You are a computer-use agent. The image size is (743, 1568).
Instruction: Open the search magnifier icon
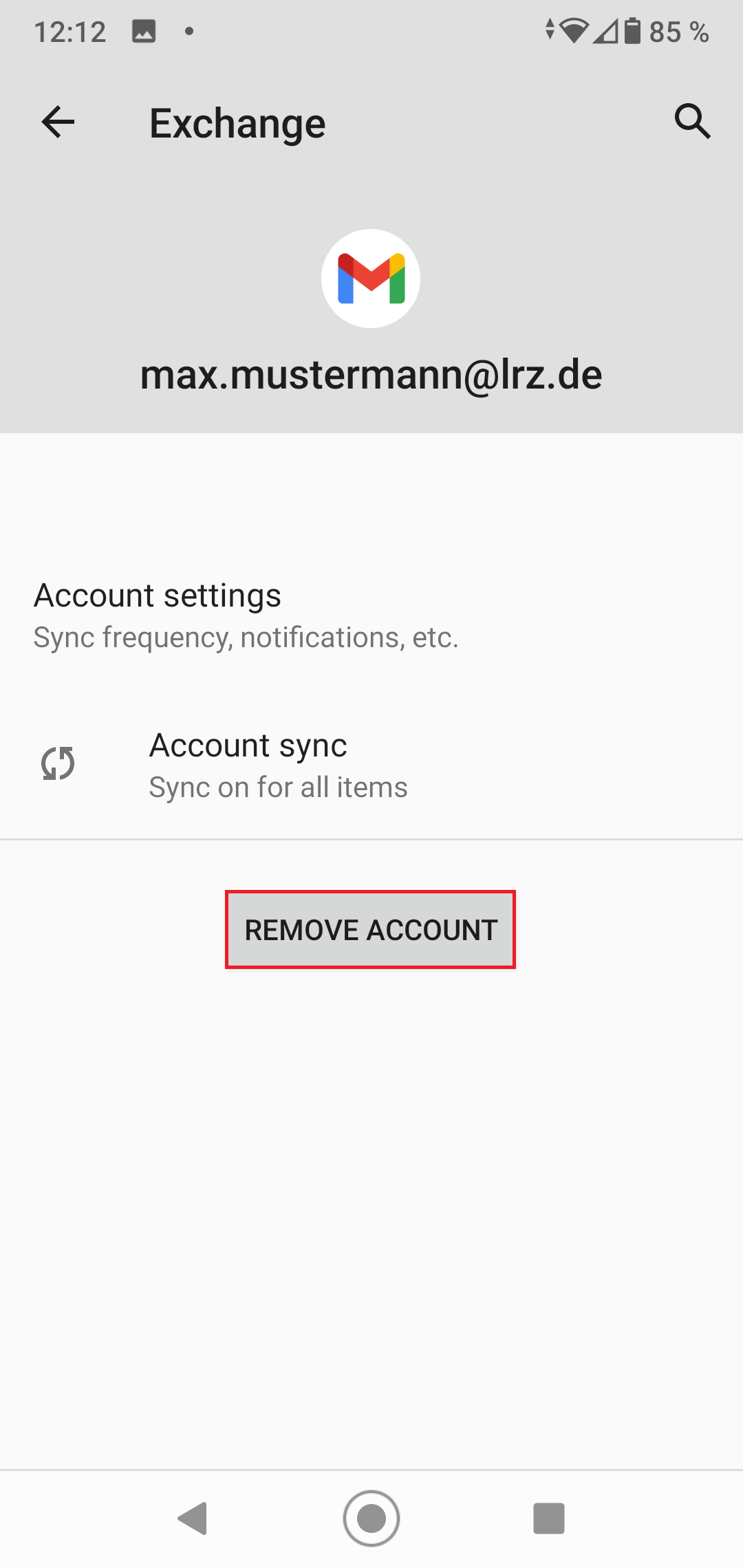[692, 122]
